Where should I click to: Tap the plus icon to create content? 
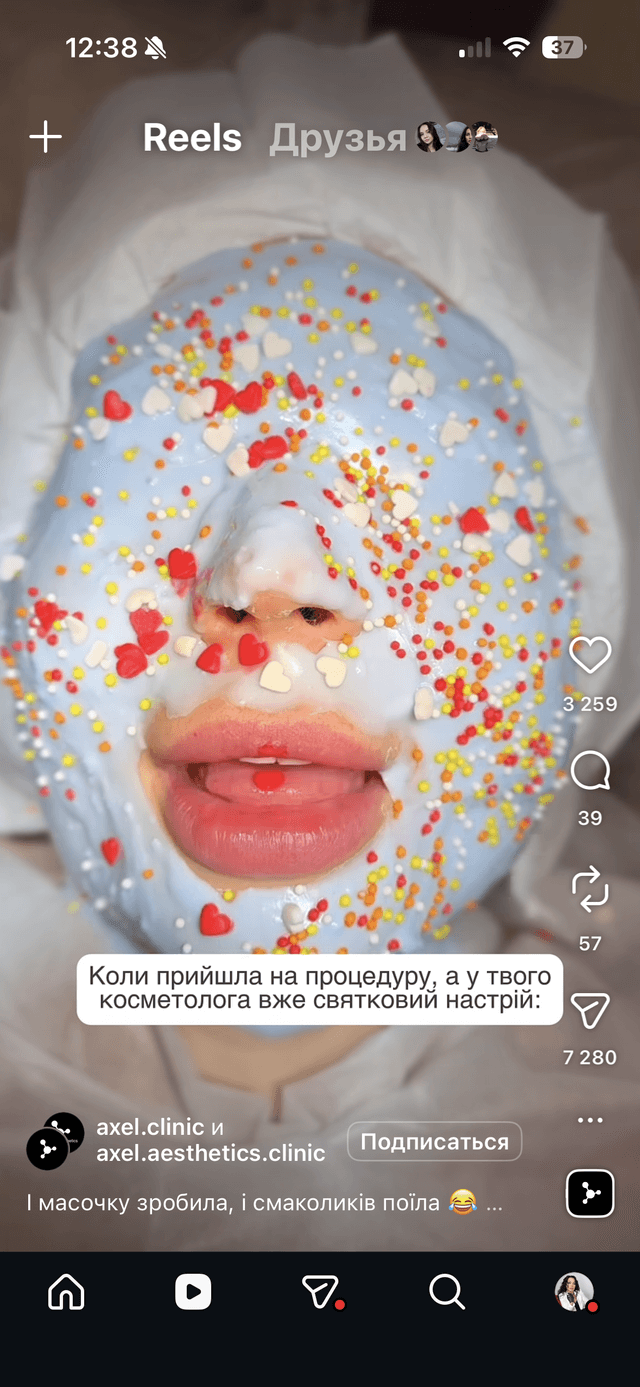pyautogui.click(x=46, y=137)
